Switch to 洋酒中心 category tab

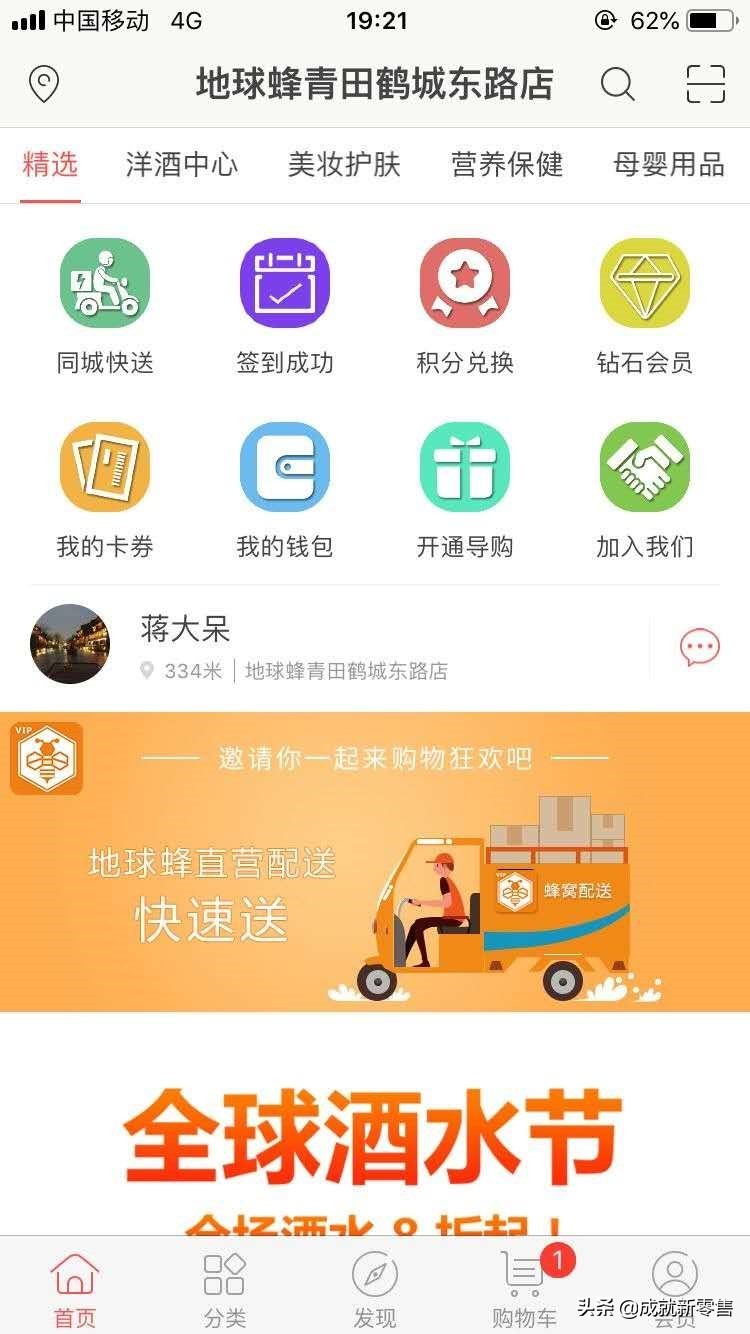180,166
